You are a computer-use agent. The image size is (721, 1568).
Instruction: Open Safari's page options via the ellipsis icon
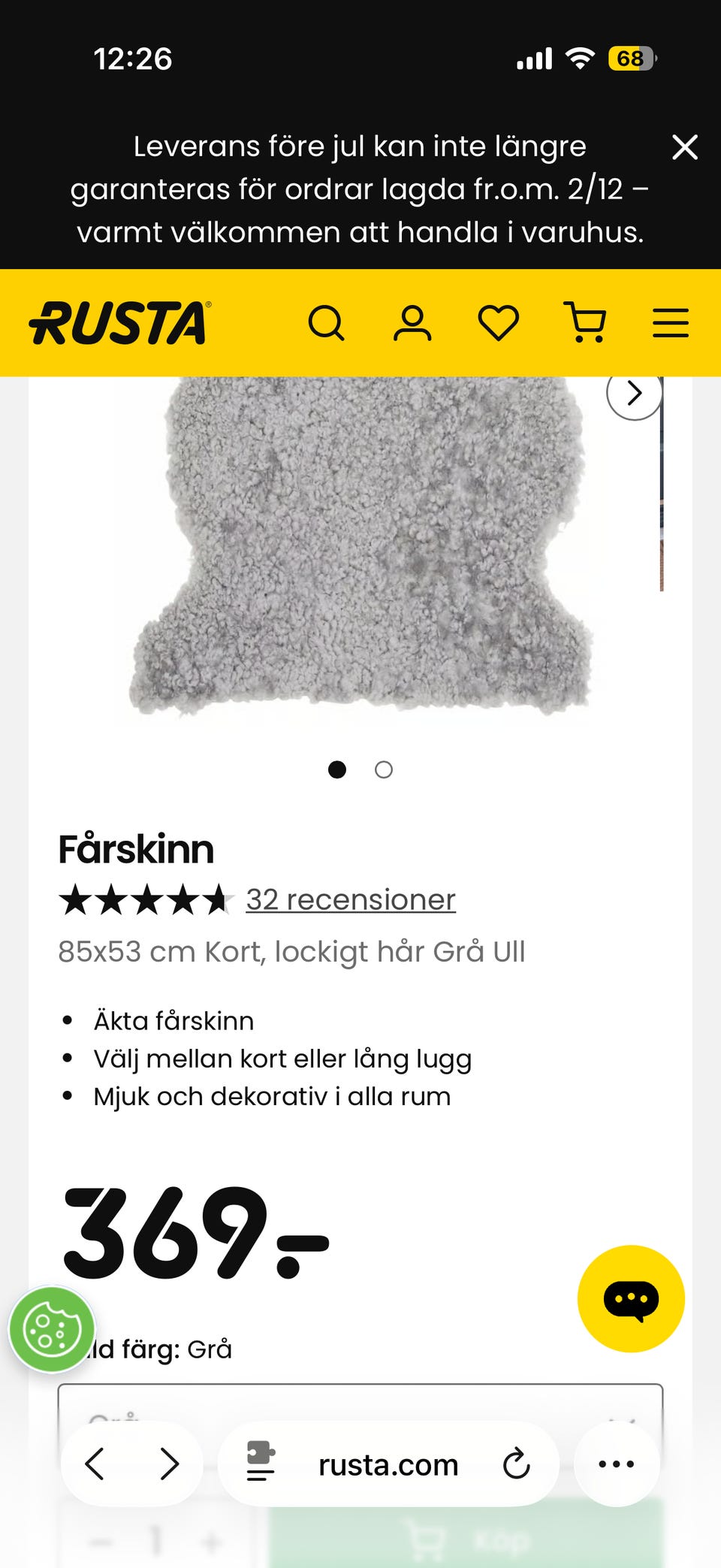616,1464
